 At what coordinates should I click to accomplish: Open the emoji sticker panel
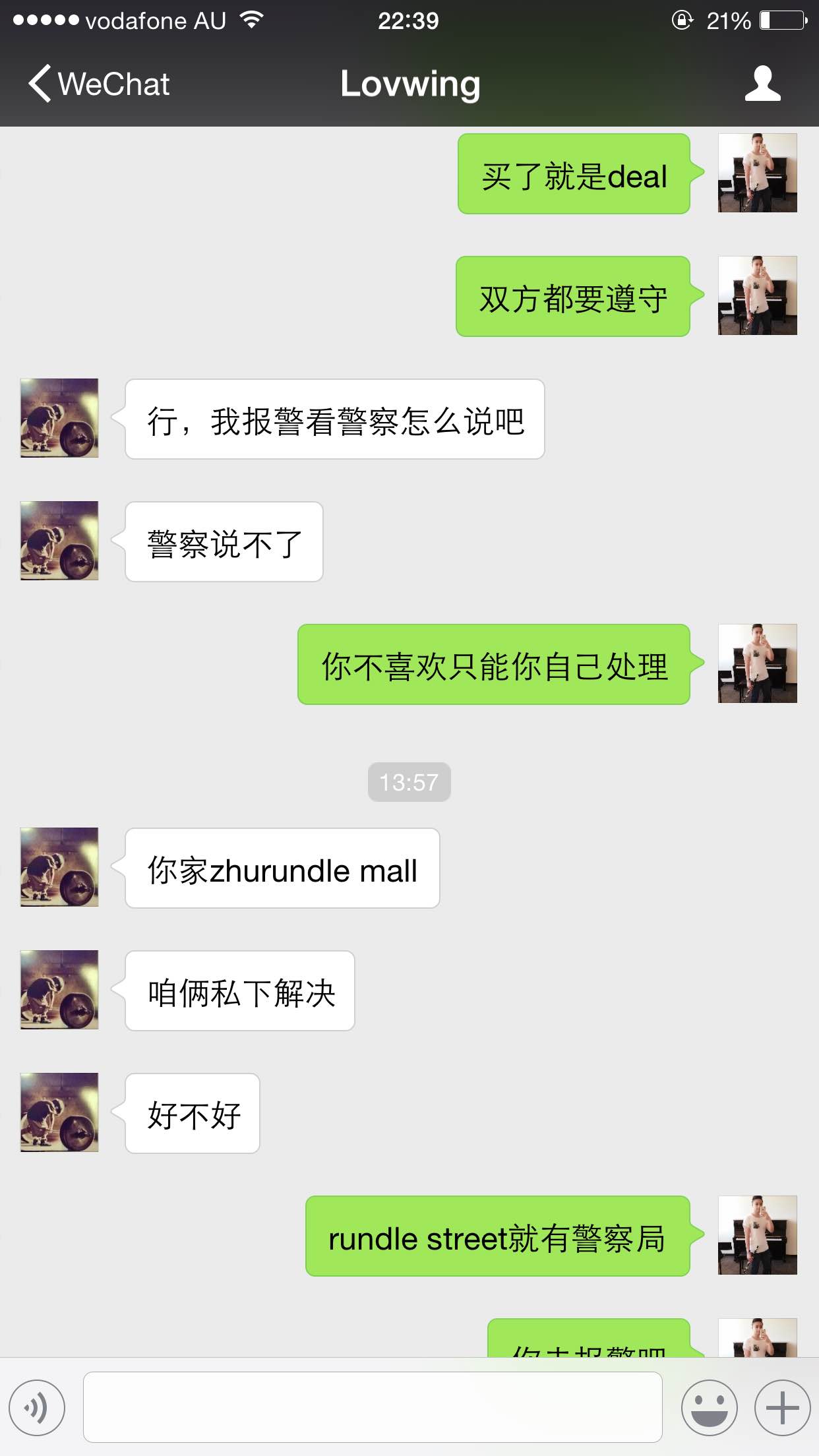coord(709,1407)
